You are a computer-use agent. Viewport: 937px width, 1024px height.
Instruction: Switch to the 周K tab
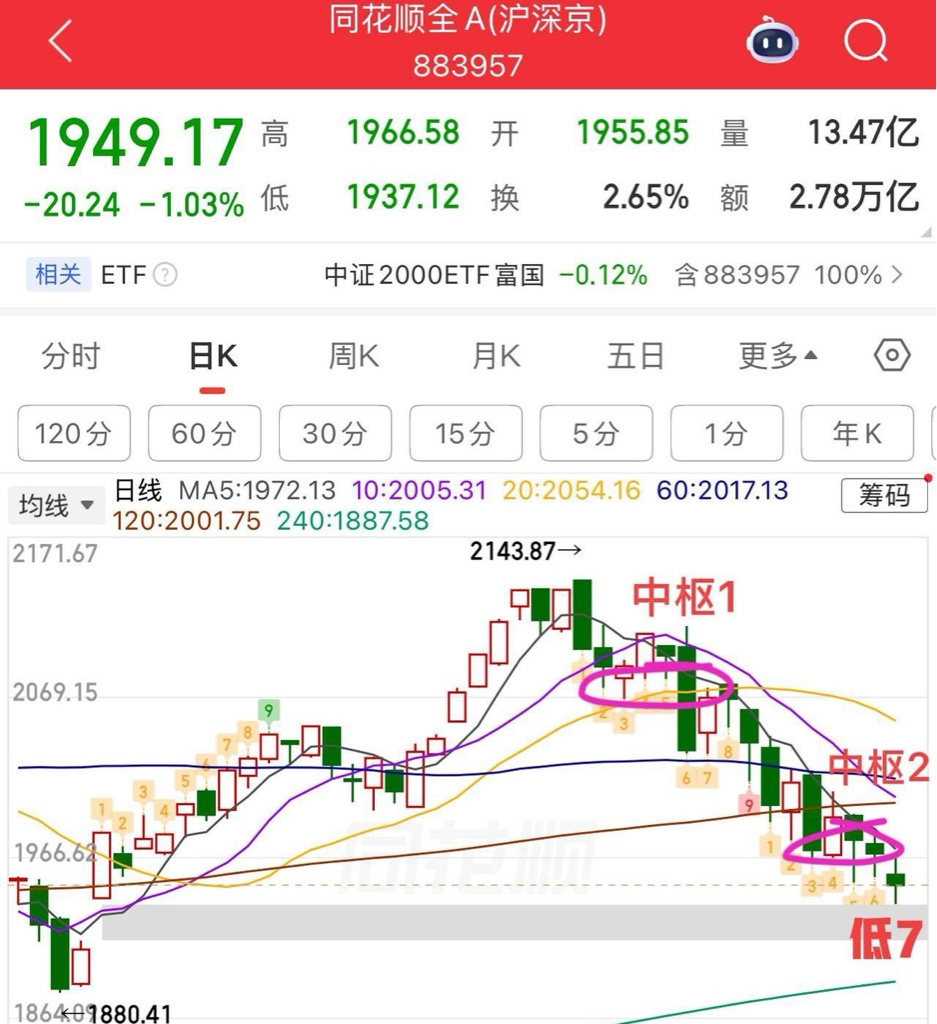click(353, 357)
